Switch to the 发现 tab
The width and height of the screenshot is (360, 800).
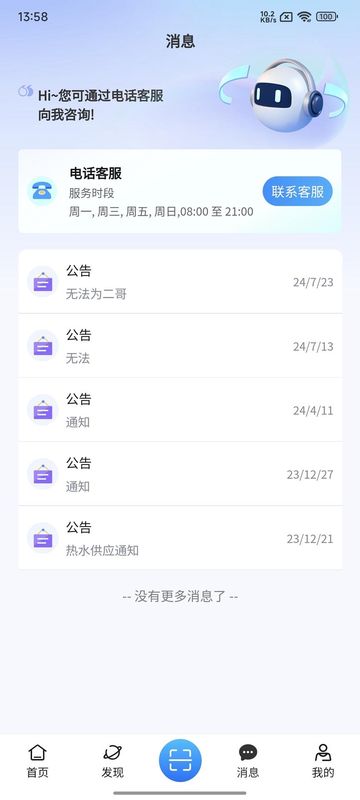coord(112,761)
